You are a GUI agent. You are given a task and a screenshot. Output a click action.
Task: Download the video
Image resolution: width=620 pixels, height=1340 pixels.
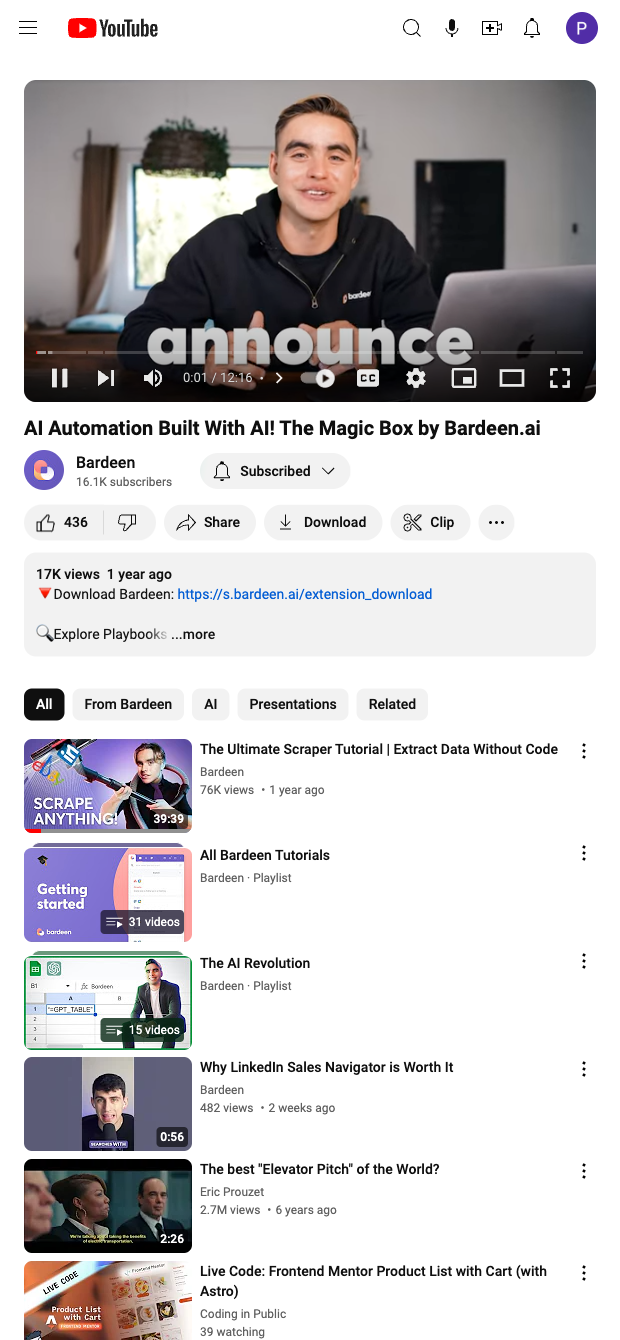point(322,522)
